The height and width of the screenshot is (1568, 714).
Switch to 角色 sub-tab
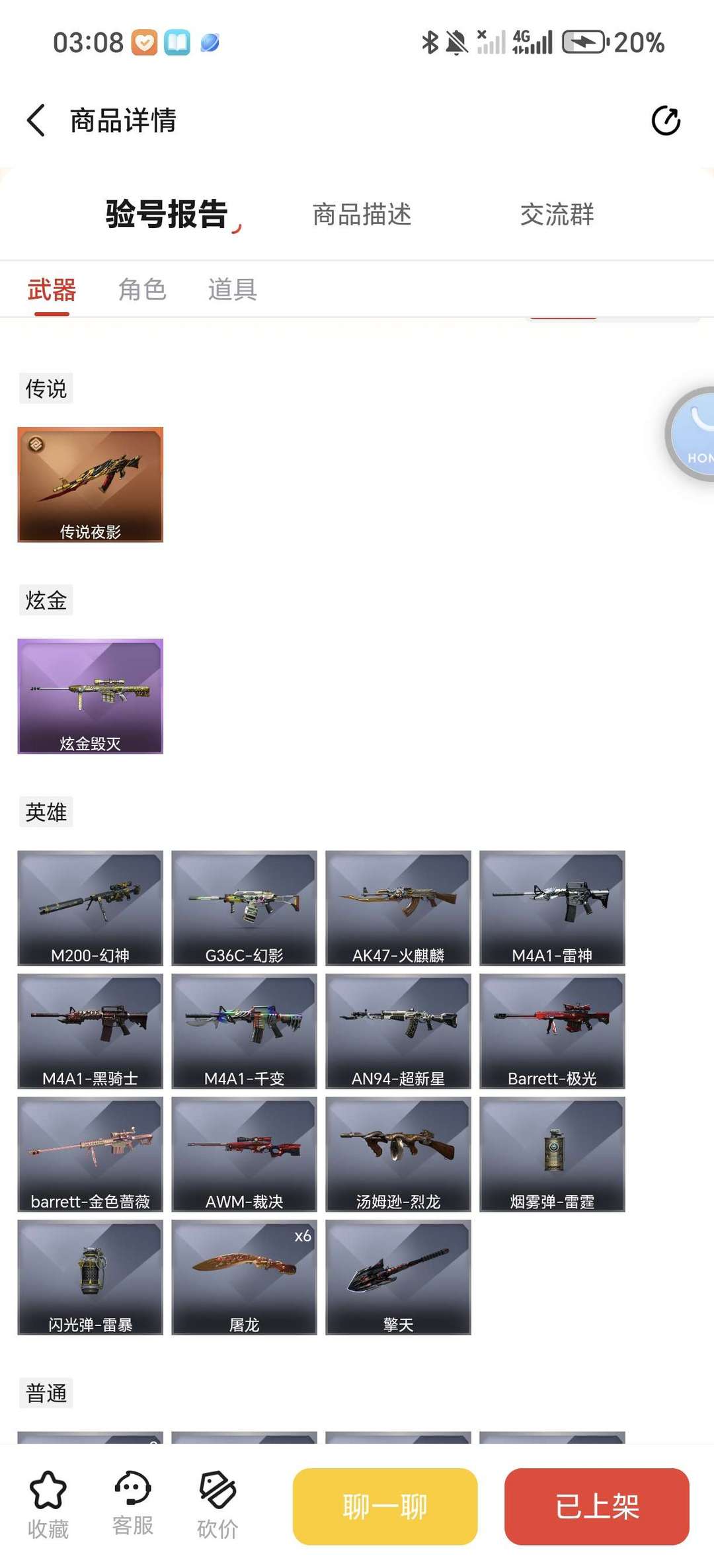[x=141, y=290]
